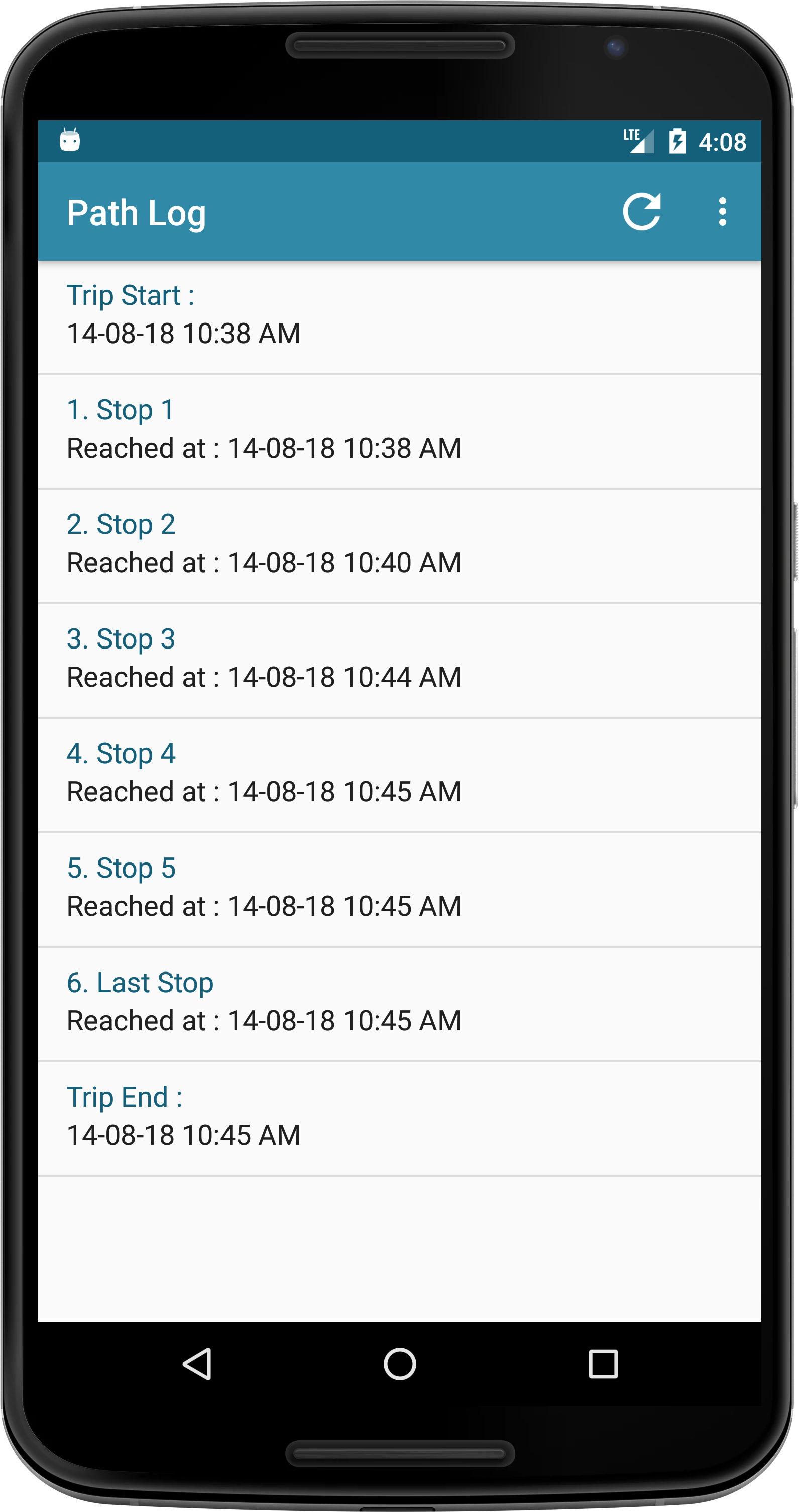Image resolution: width=799 pixels, height=1512 pixels.
Task: Choose the Stop 5 entry
Action: pos(399,888)
